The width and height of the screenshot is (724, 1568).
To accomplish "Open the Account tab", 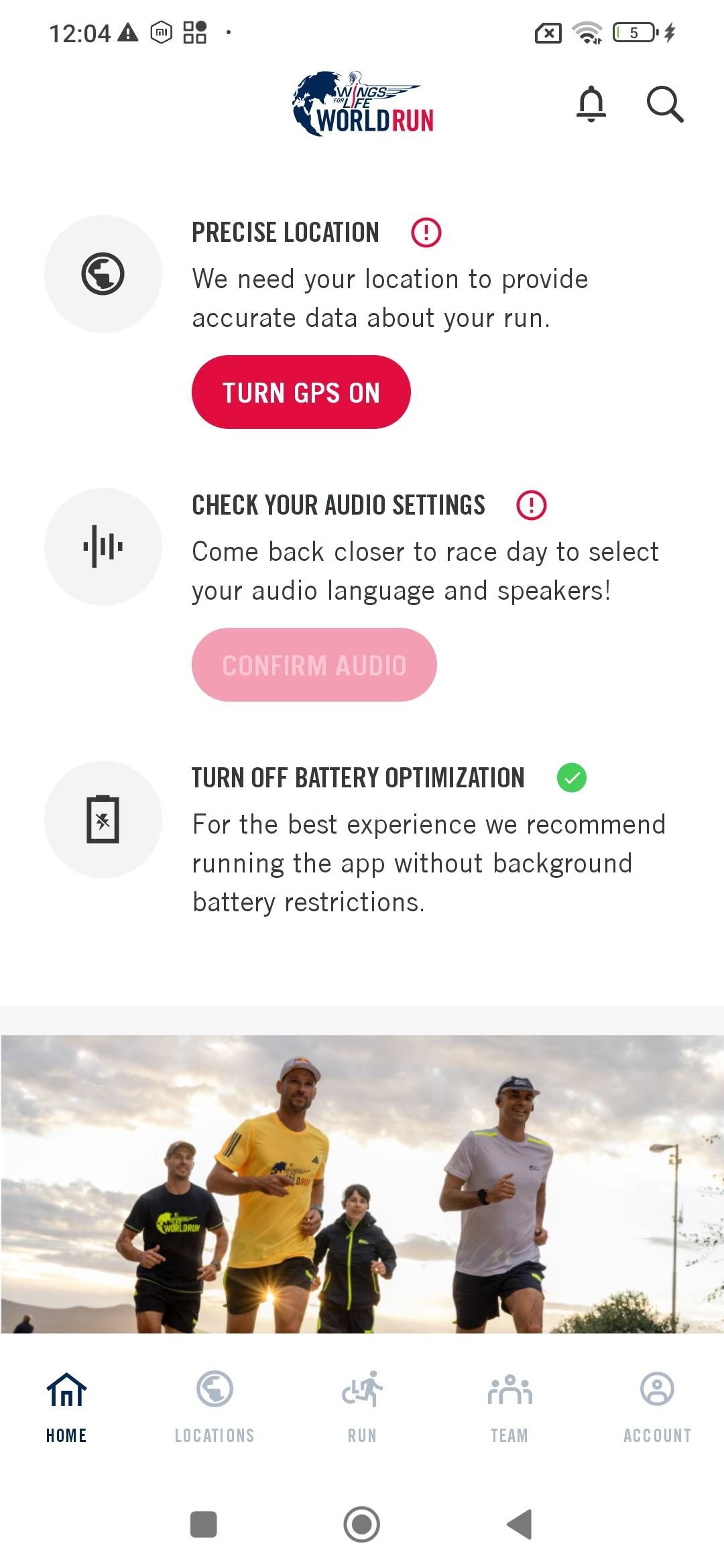I will tap(657, 1405).
